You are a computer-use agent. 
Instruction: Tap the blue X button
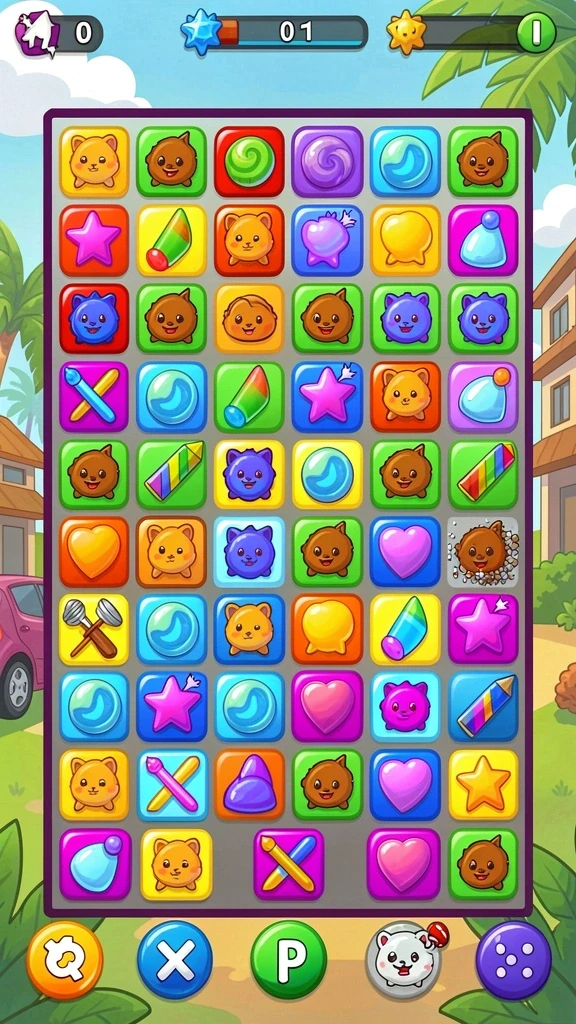pos(175,960)
